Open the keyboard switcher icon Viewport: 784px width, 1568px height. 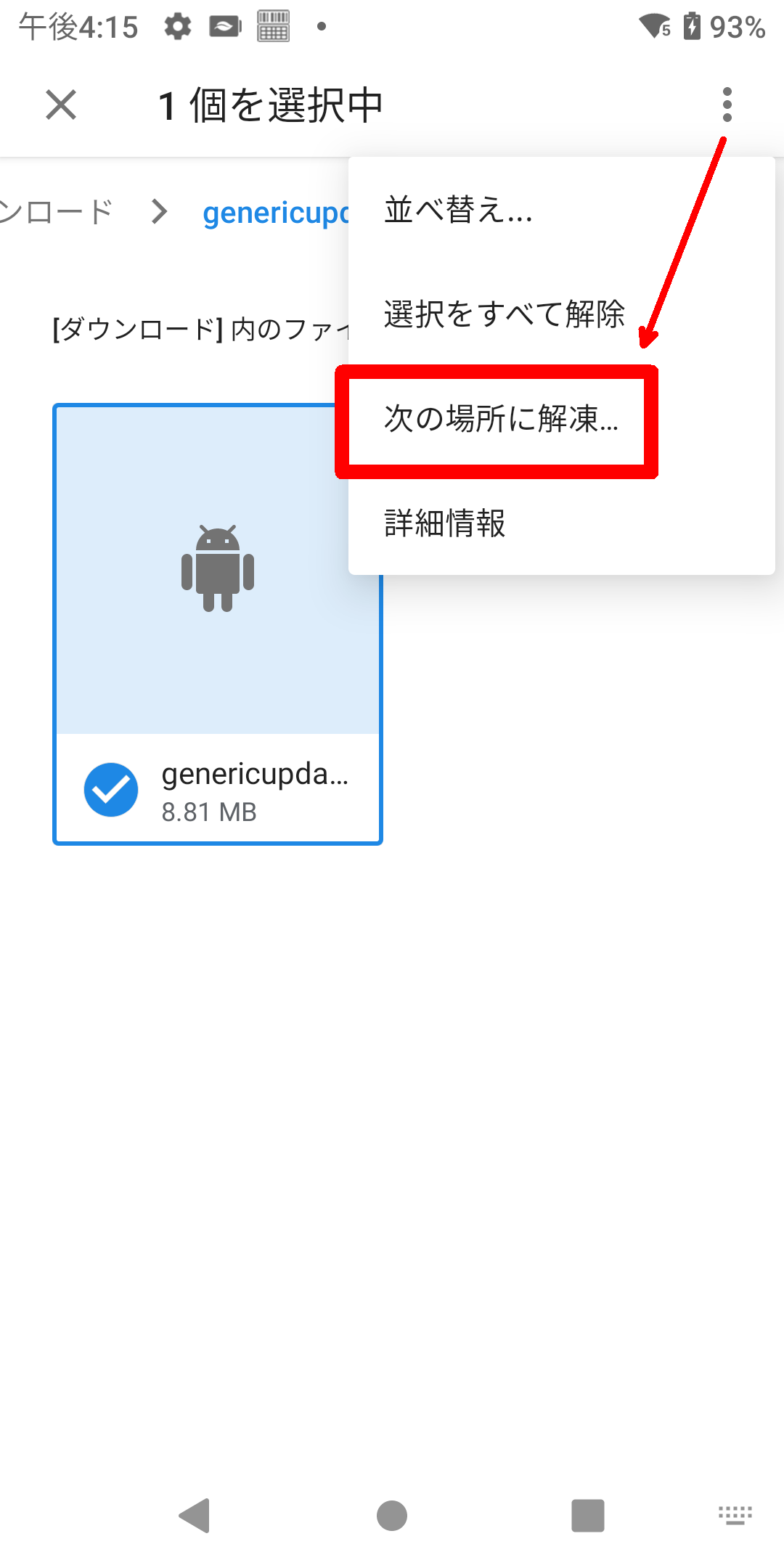(x=735, y=1515)
